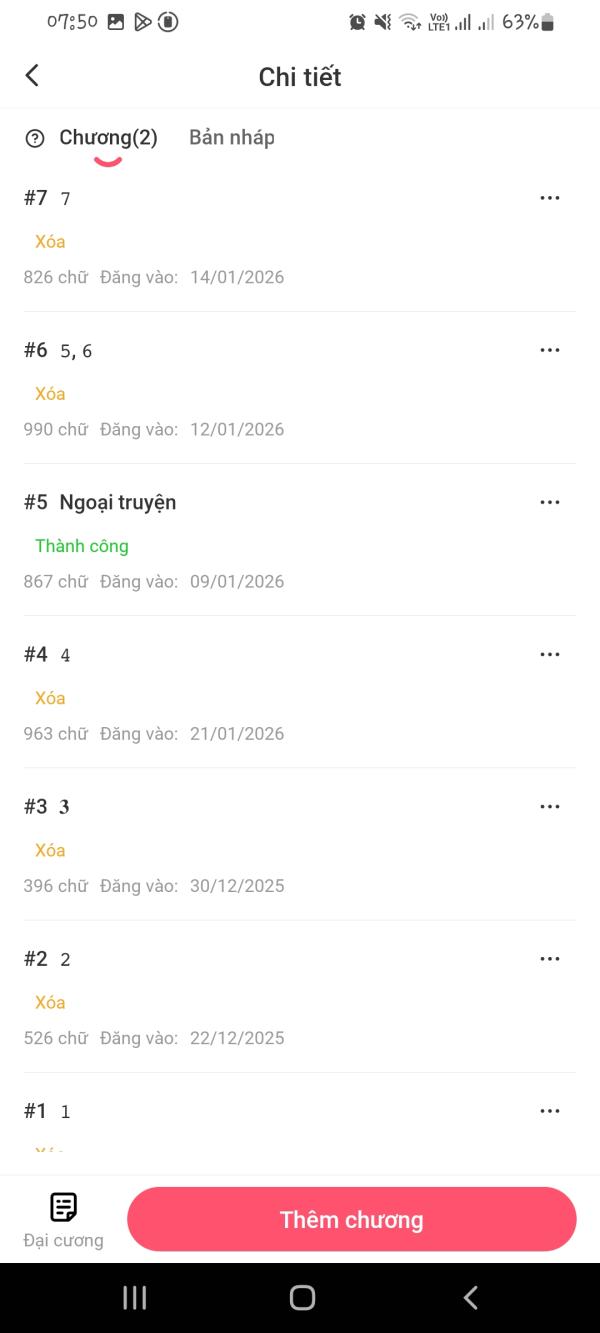Viewport: 600px width, 1333px height.
Task: Show options for chapter #5 Ngoại truyện
Action: 549,502
